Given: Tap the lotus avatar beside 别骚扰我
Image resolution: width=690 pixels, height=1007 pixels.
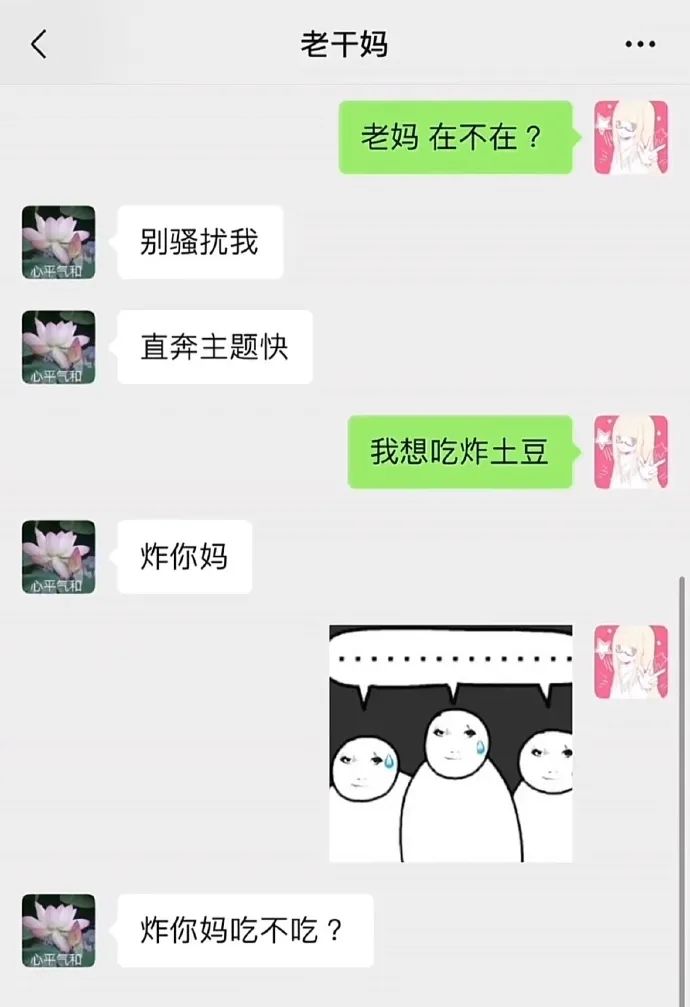Looking at the screenshot, I should (x=59, y=243).
